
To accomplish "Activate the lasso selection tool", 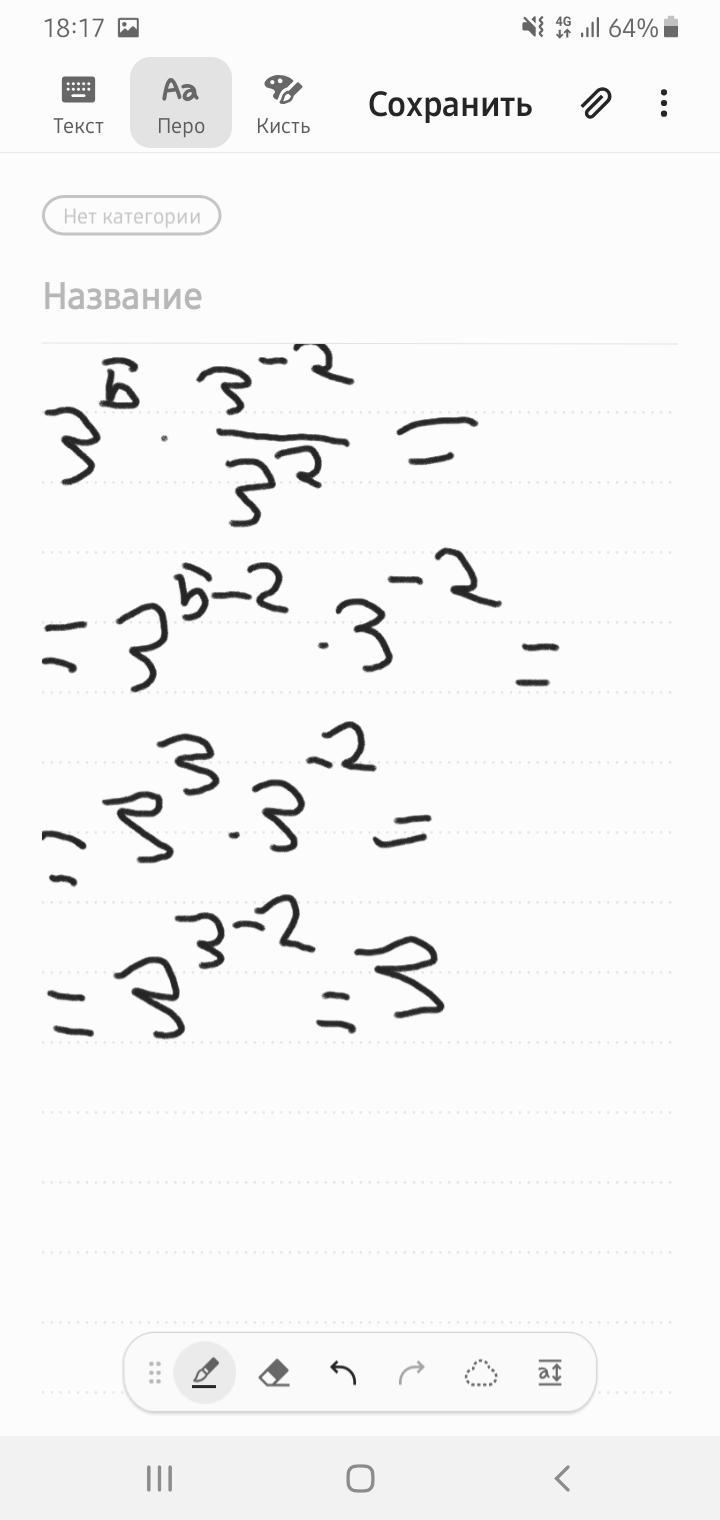I will pyautogui.click(x=481, y=1373).
